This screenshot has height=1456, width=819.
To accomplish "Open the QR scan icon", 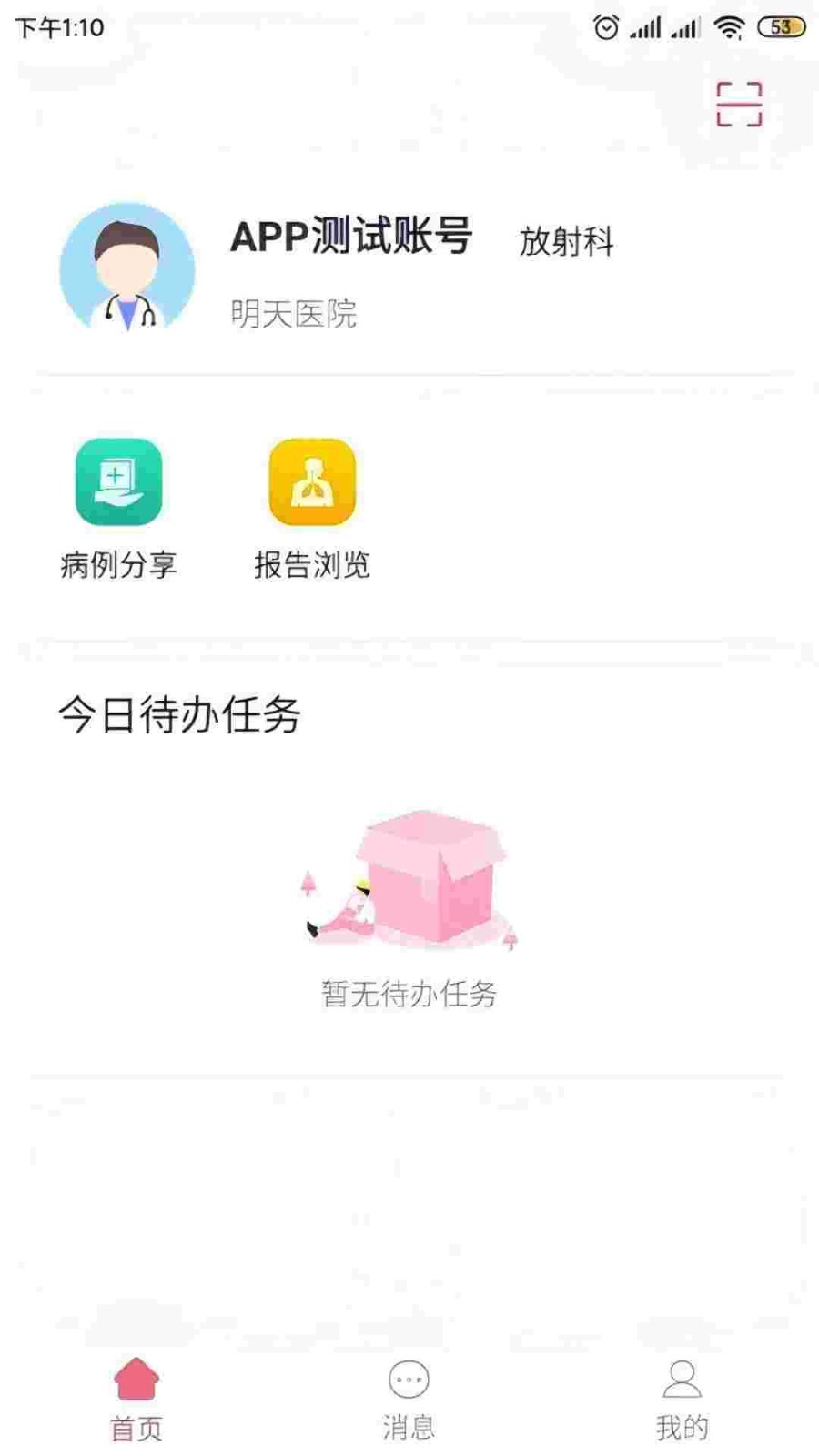I will pyautogui.click(x=738, y=104).
